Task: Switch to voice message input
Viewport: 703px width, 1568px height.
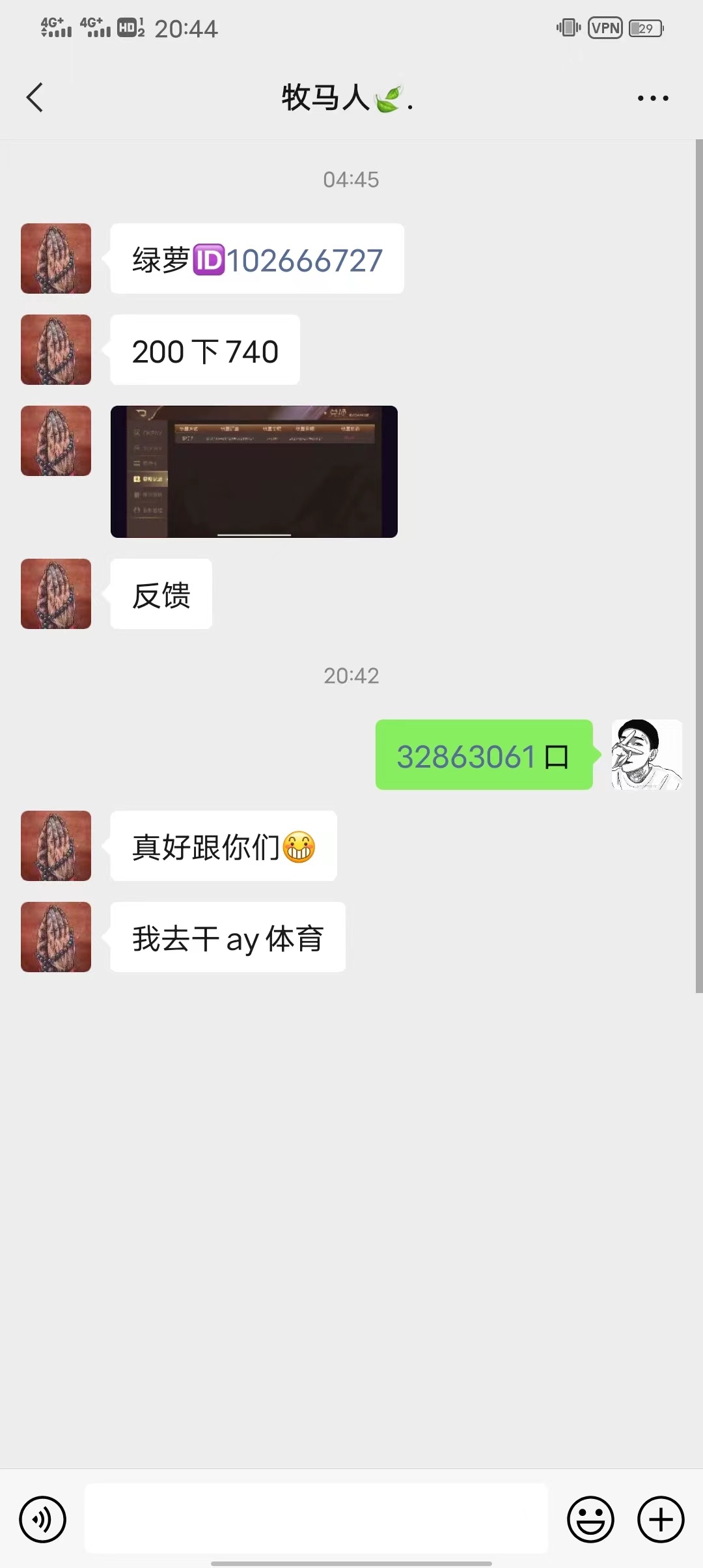Action: click(x=43, y=1520)
